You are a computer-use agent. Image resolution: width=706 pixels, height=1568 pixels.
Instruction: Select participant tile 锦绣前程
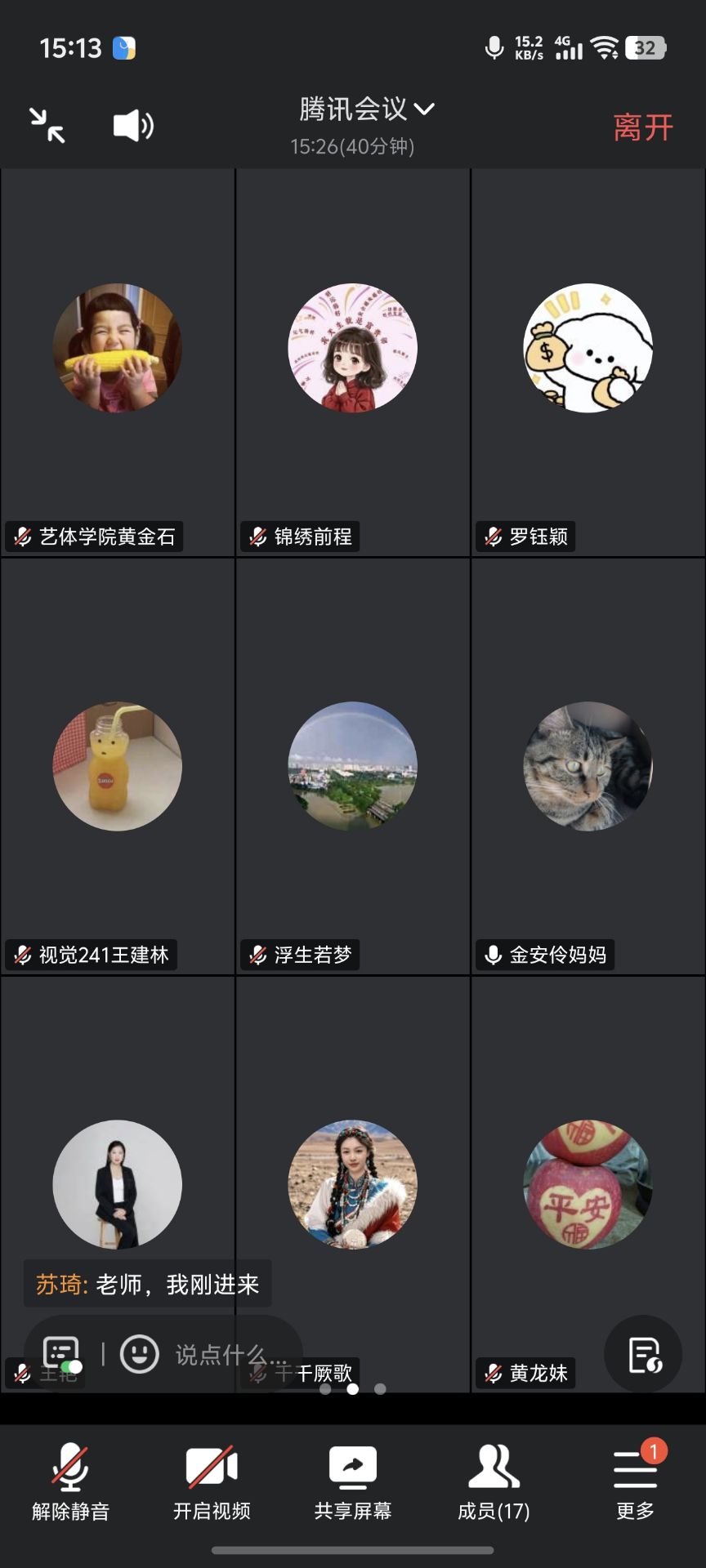point(352,363)
